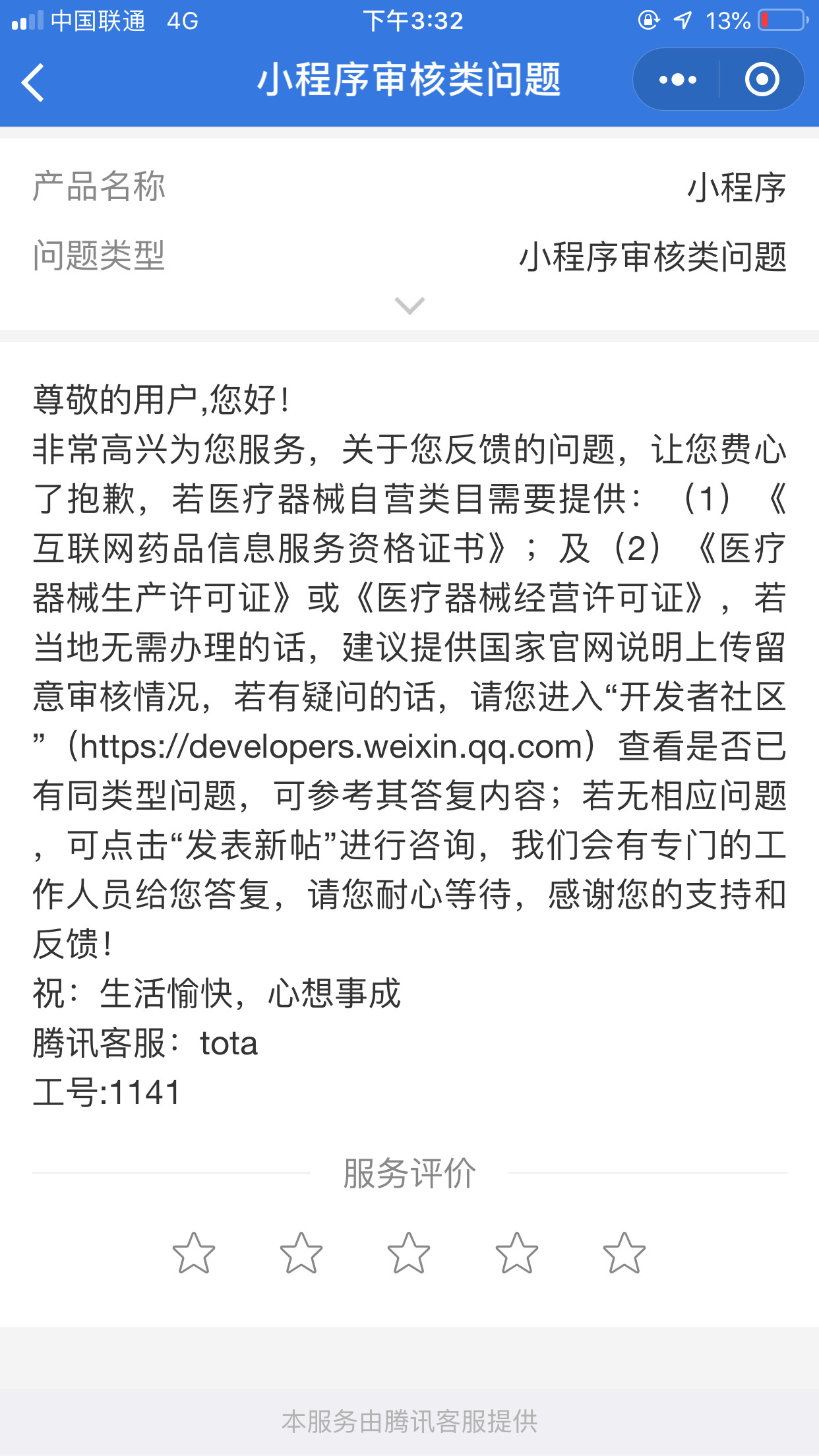Select the third rating star
Screen dimensions: 819x1456
409,1252
